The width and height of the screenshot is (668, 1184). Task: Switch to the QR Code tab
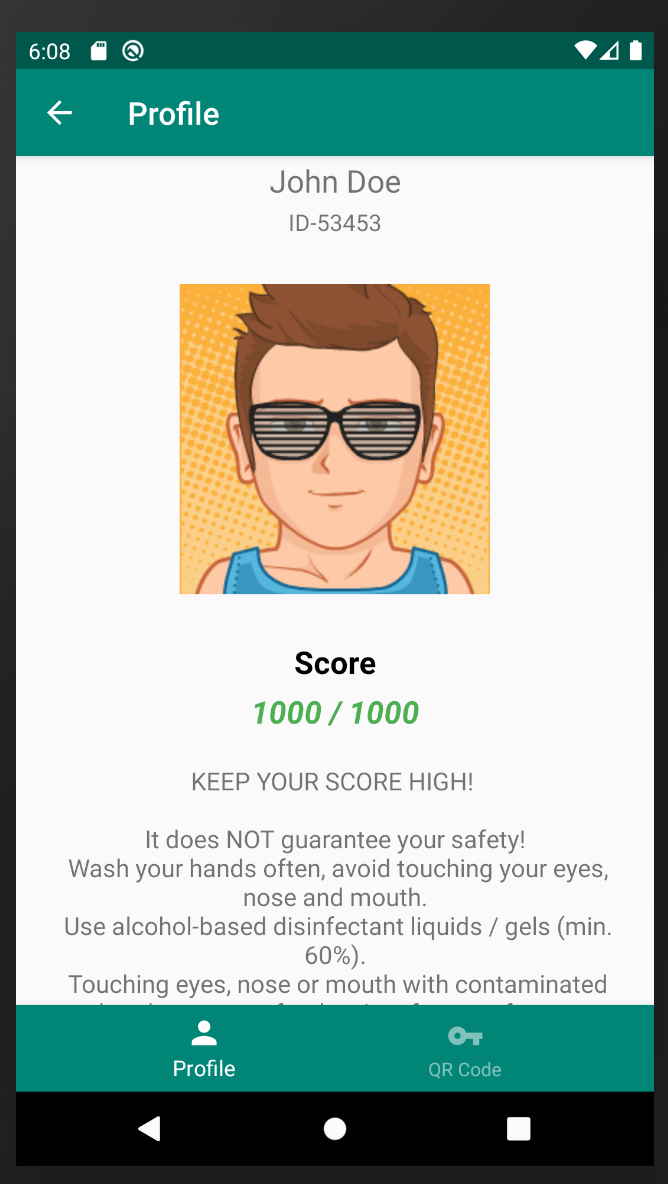(x=464, y=1049)
